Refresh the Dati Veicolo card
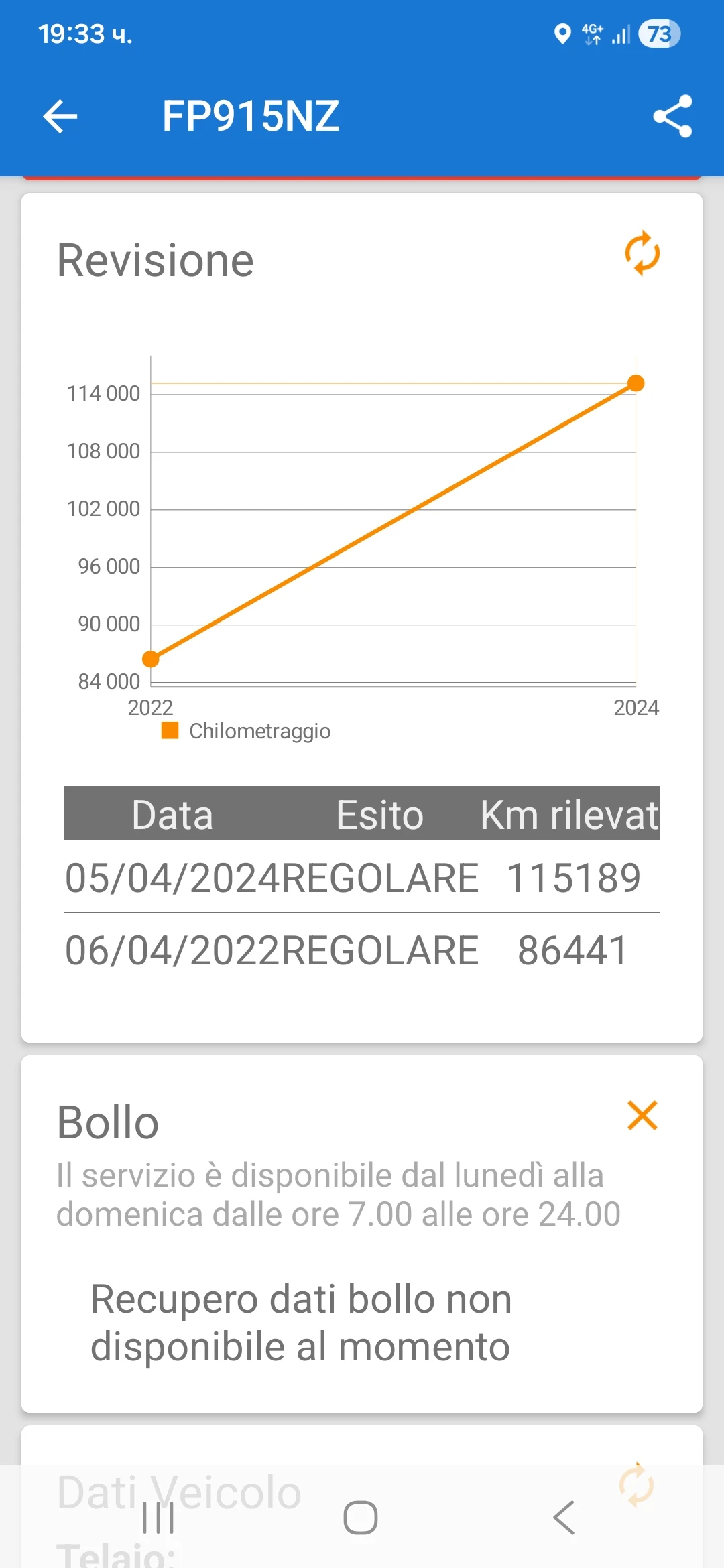 pos(636,1485)
